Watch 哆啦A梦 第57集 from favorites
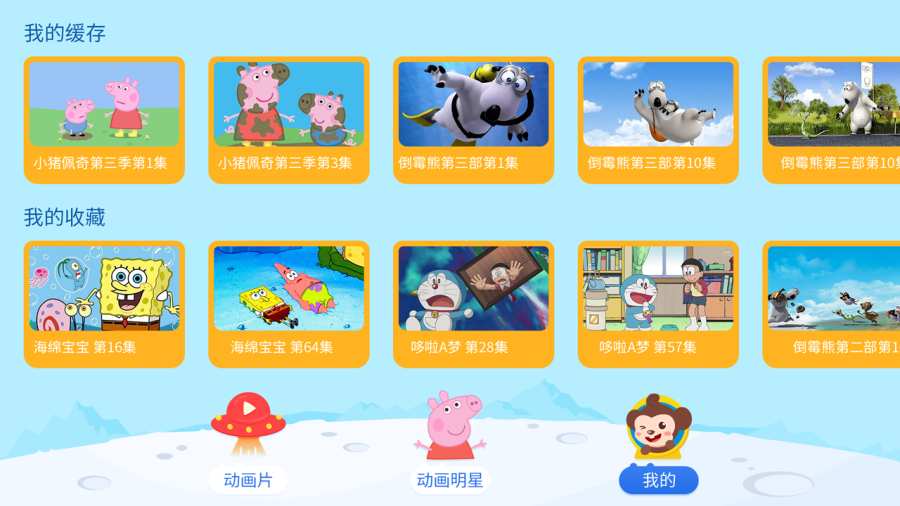The width and height of the screenshot is (900, 506). [x=658, y=303]
